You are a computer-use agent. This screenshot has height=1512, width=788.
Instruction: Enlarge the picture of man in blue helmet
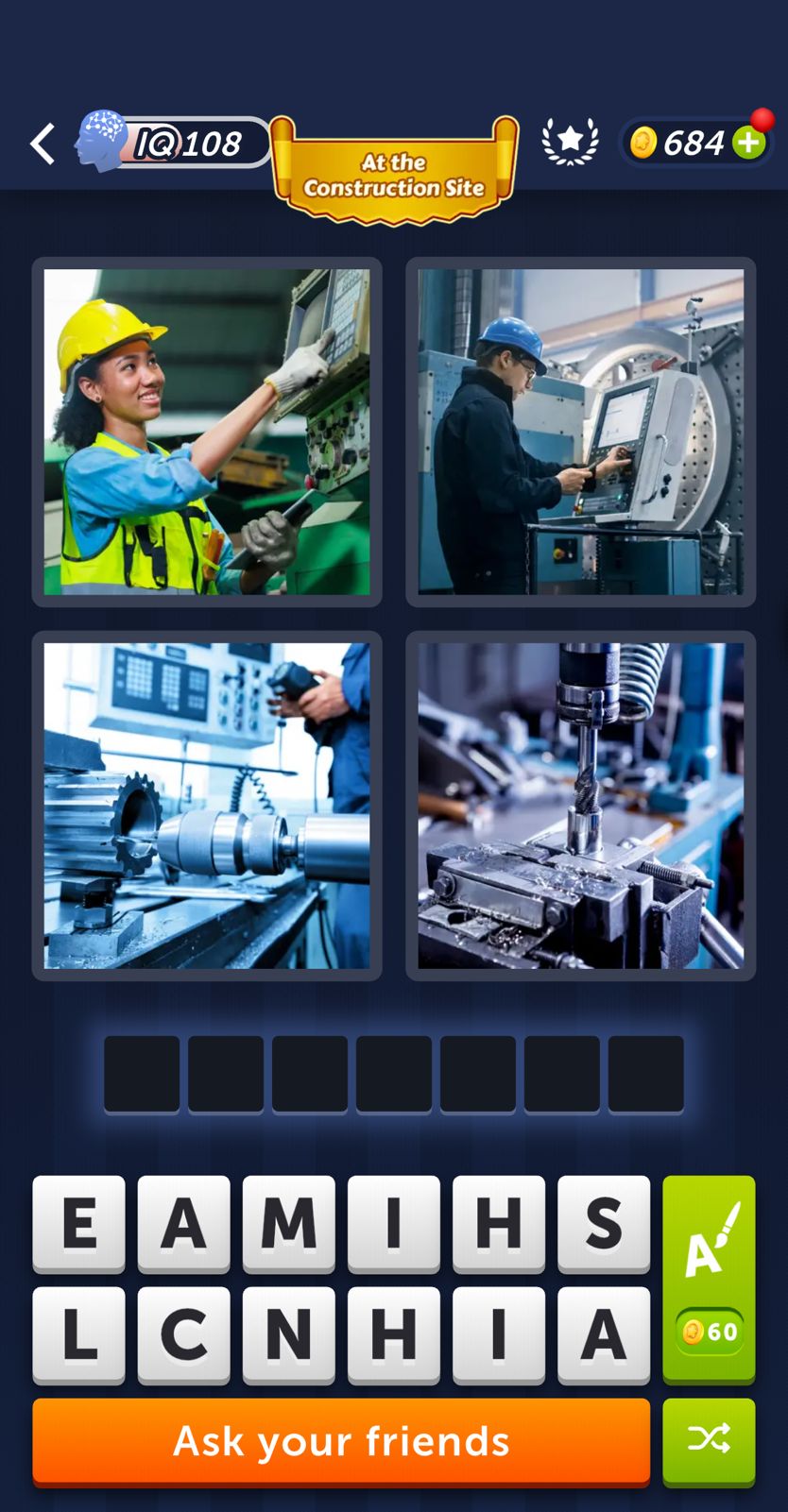[580, 432]
